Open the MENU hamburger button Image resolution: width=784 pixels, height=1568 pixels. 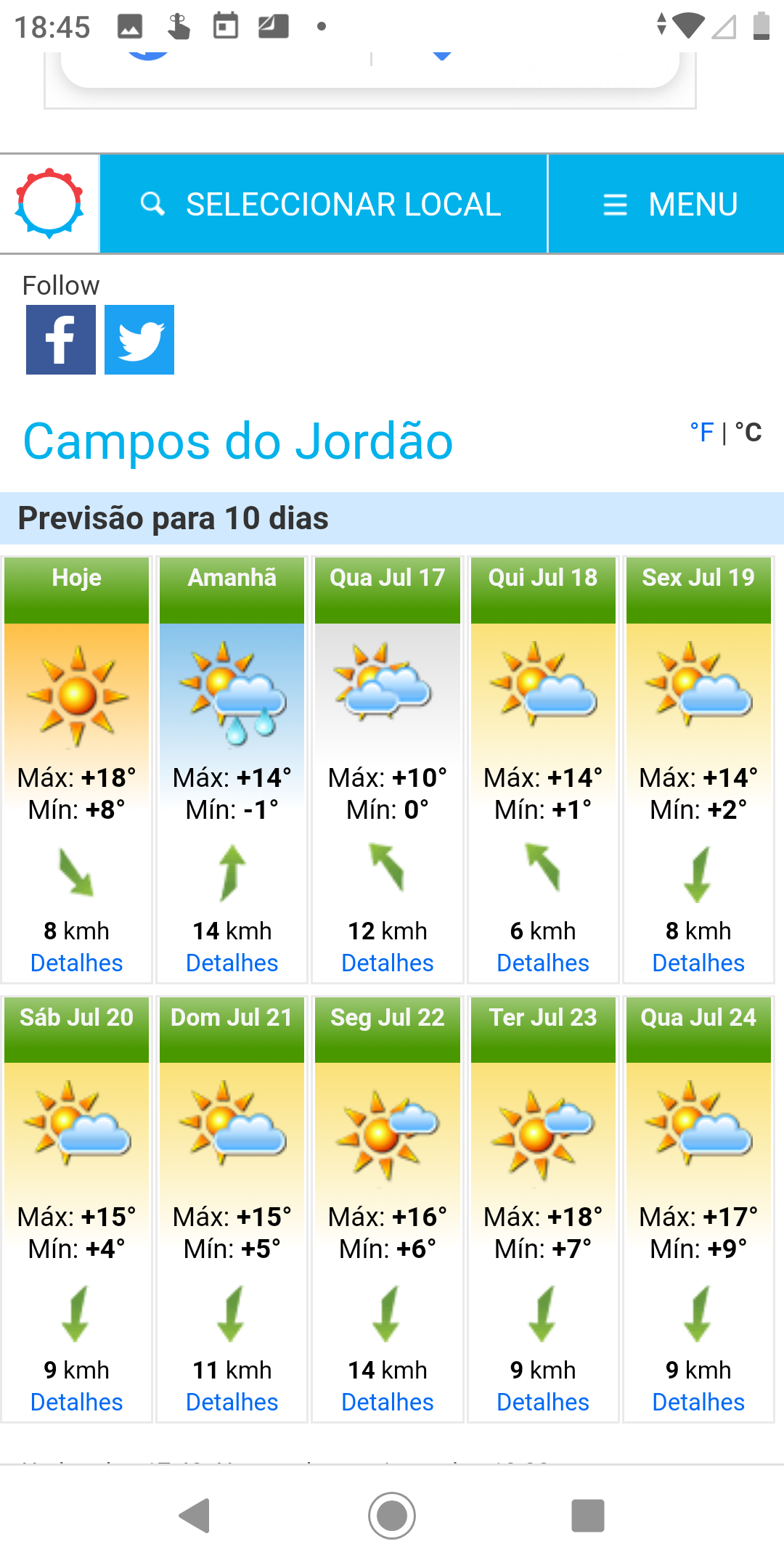[666, 204]
